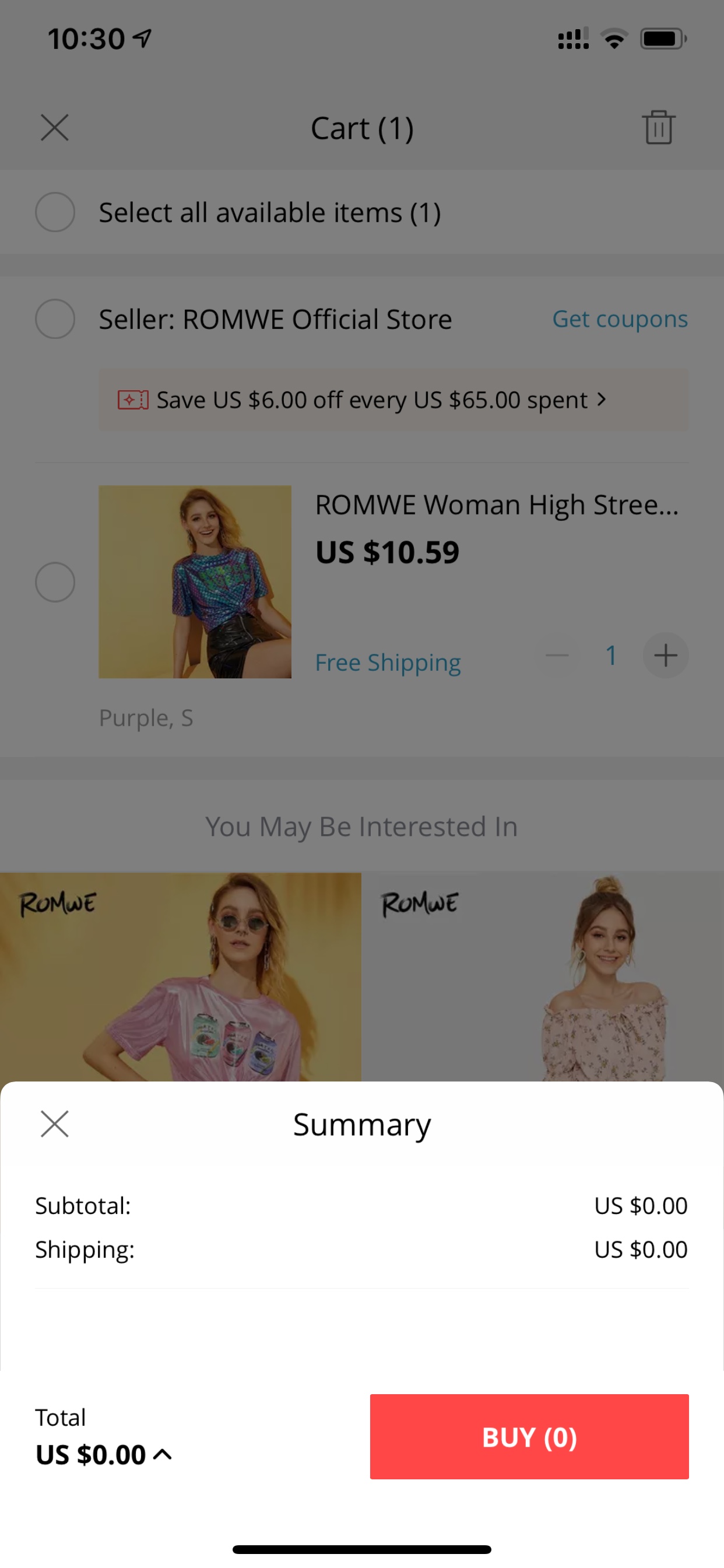Tap the trash can icon
Viewport: 724px width, 1568px height.
pos(658,127)
